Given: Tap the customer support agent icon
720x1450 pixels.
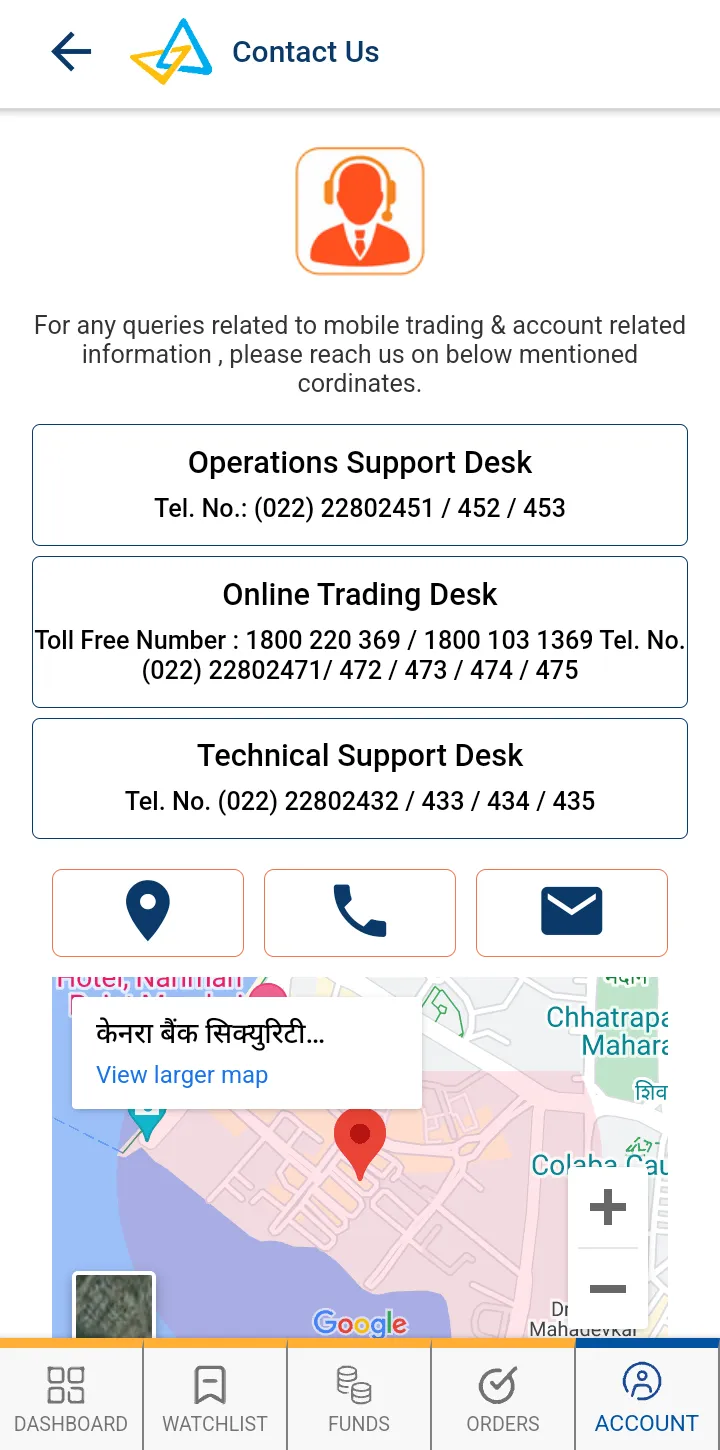Looking at the screenshot, I should 360,210.
